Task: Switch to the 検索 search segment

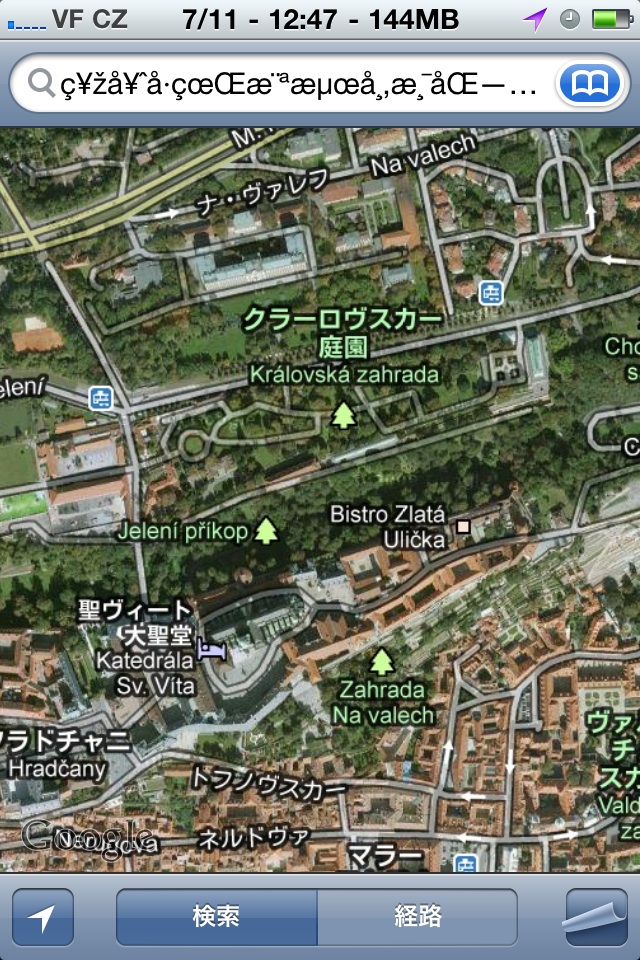Action: click(x=217, y=917)
